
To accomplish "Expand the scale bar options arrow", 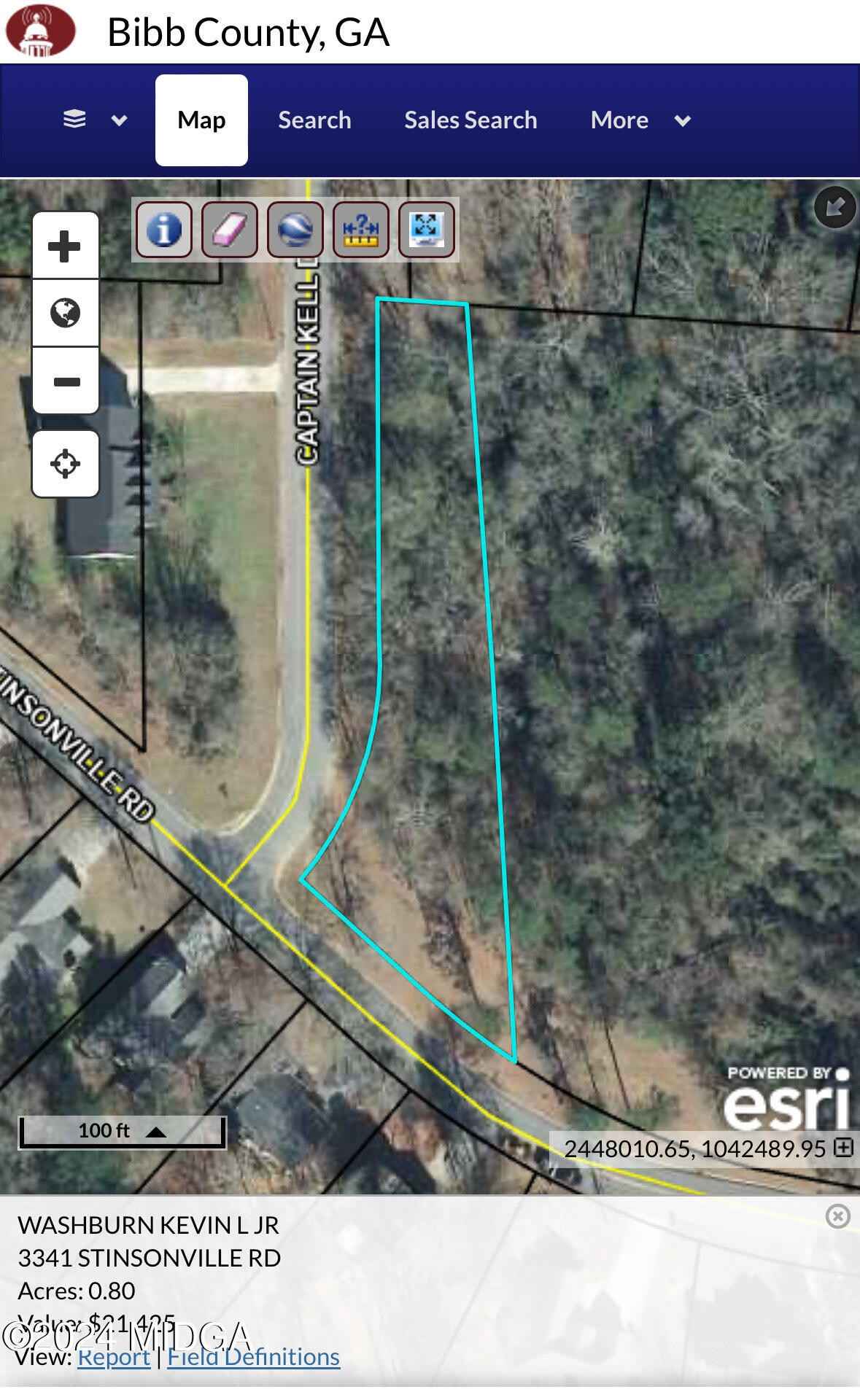I will pos(155,1132).
